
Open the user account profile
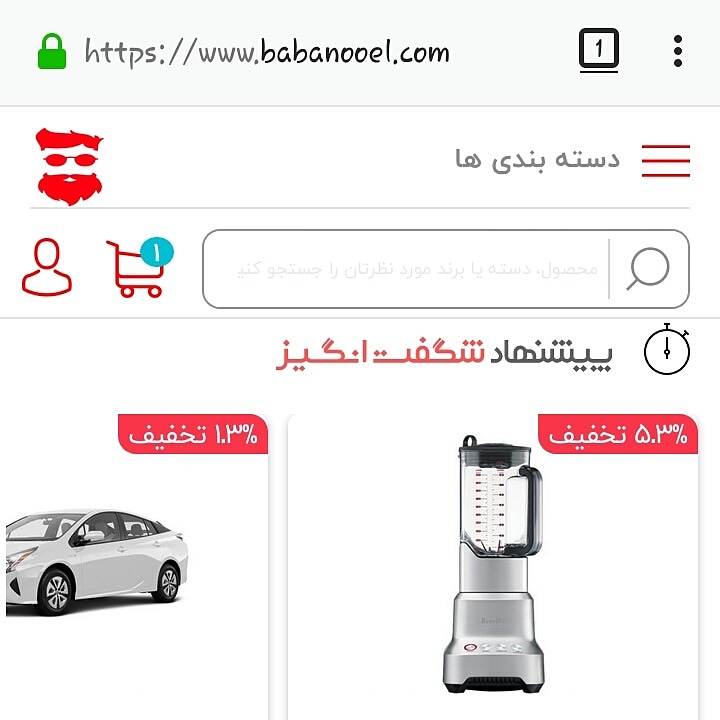click(x=47, y=268)
